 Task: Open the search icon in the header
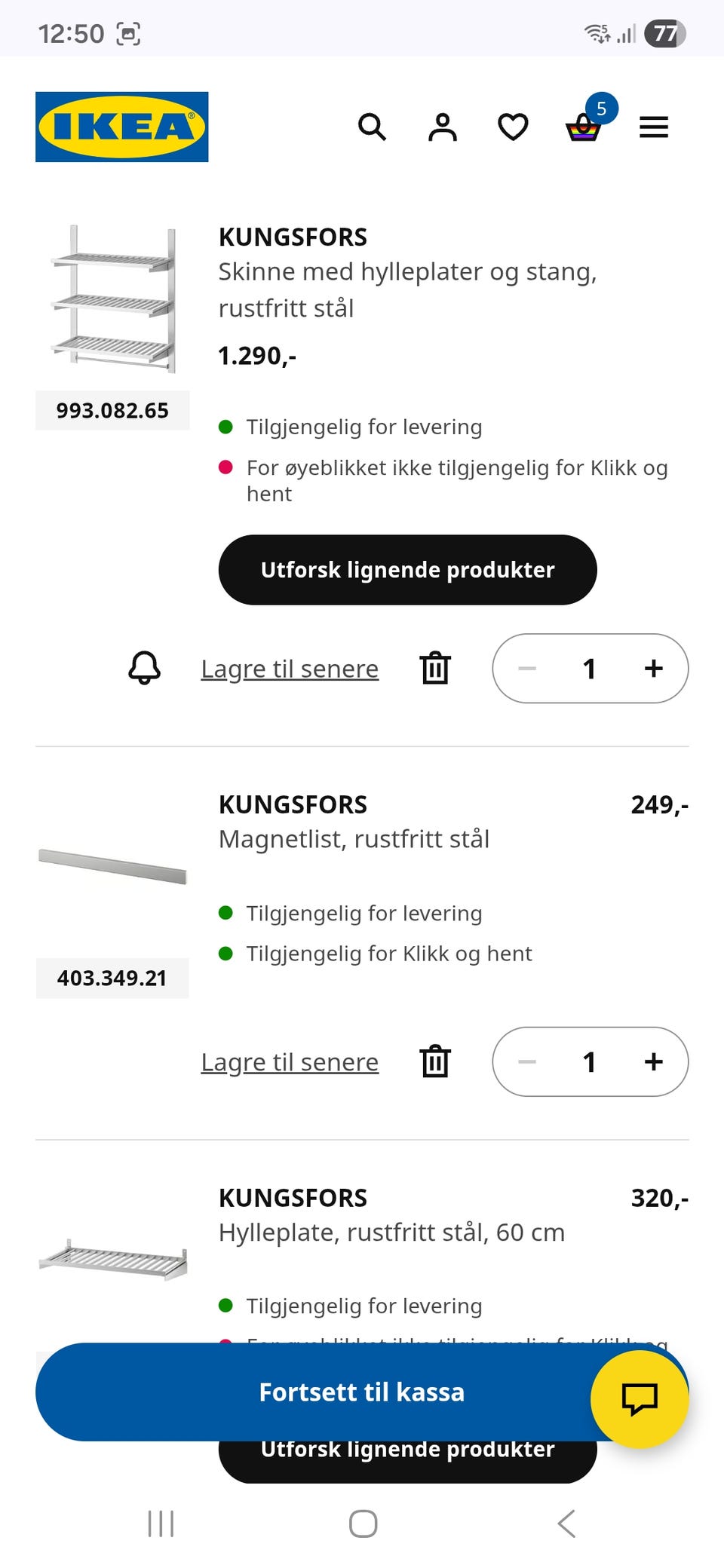372,127
